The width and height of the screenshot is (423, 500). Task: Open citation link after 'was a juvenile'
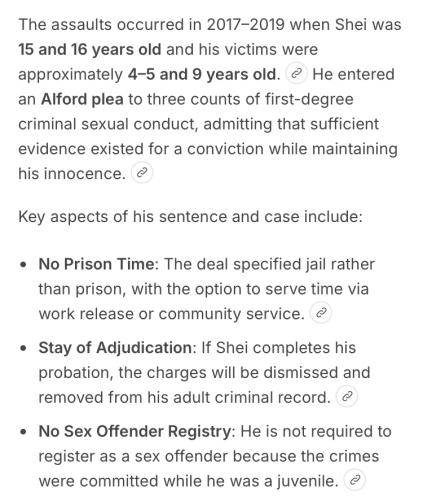click(x=355, y=480)
